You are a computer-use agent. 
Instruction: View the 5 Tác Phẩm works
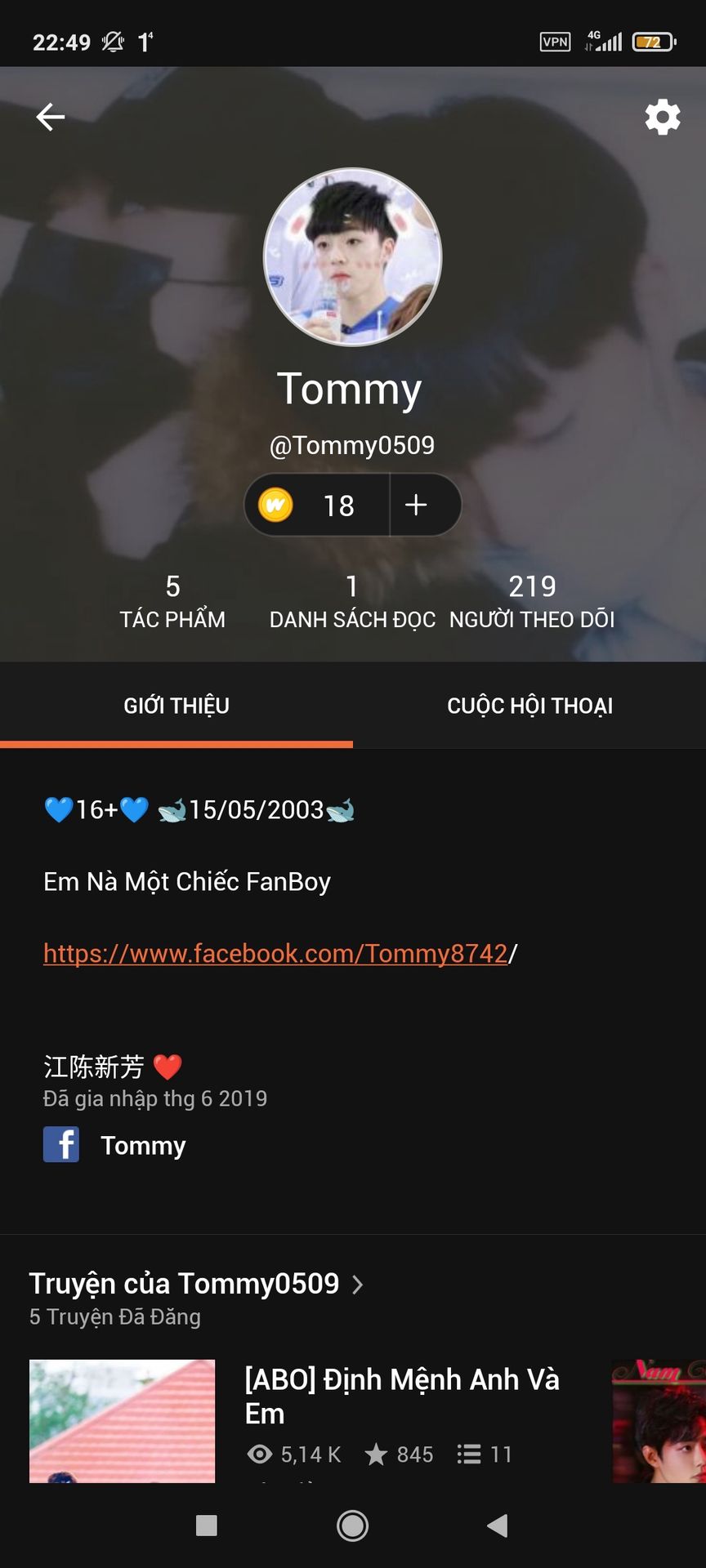[172, 601]
